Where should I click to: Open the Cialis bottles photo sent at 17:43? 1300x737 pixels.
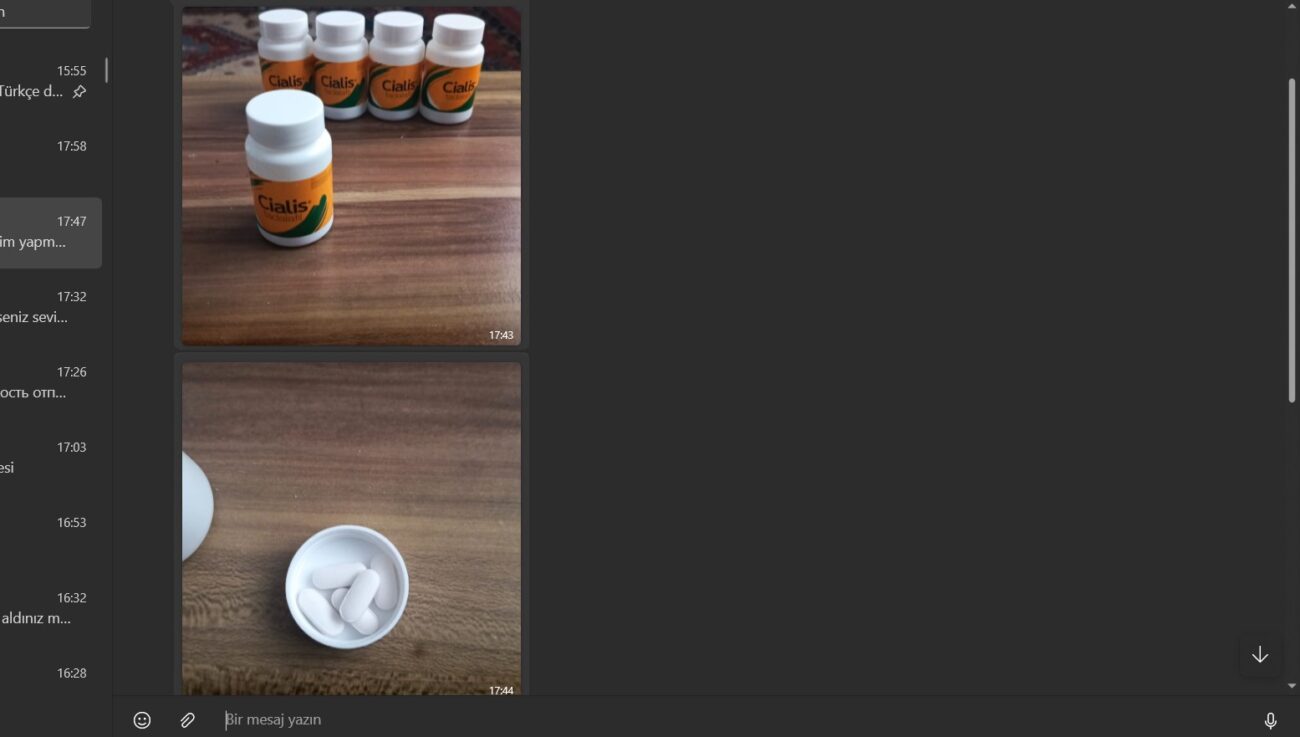(351, 176)
